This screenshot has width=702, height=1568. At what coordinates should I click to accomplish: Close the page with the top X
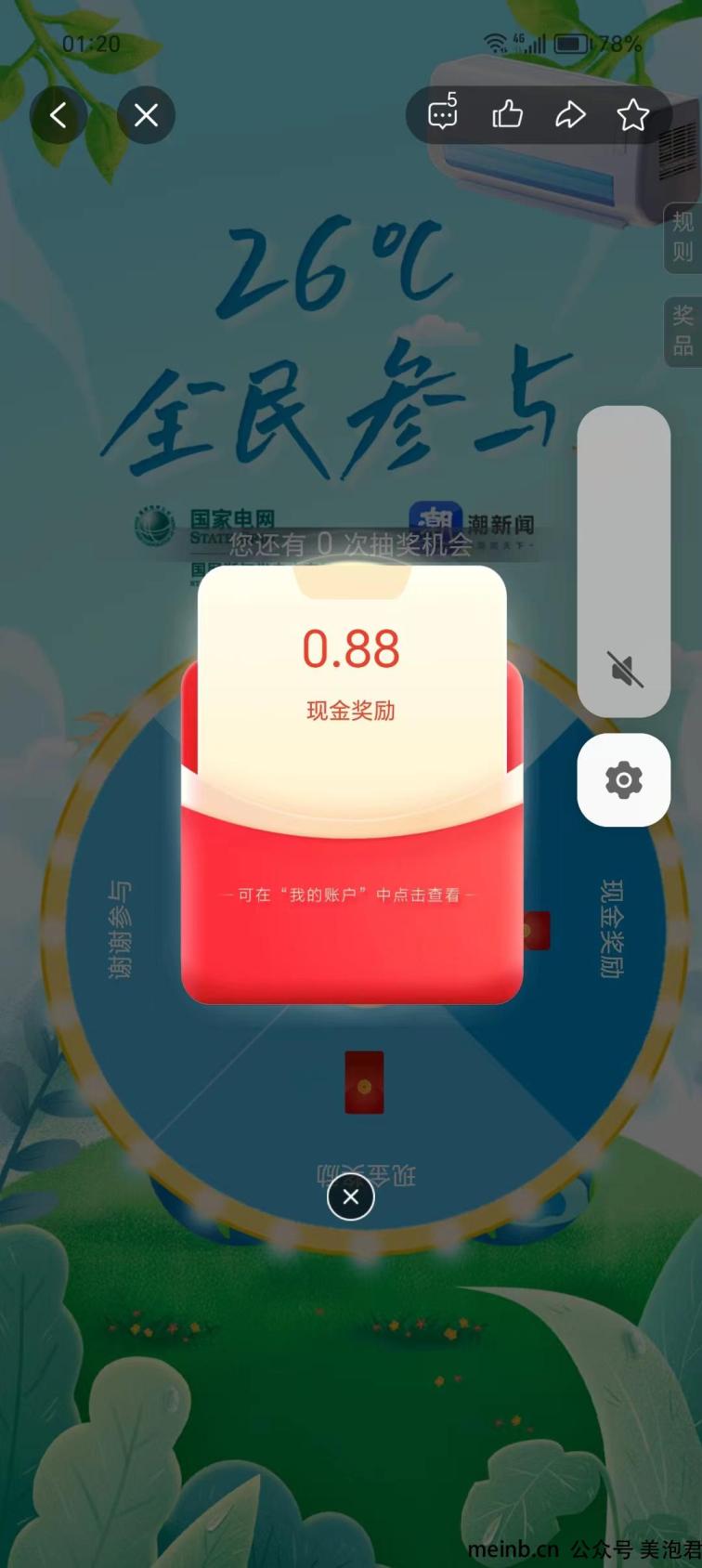(146, 115)
